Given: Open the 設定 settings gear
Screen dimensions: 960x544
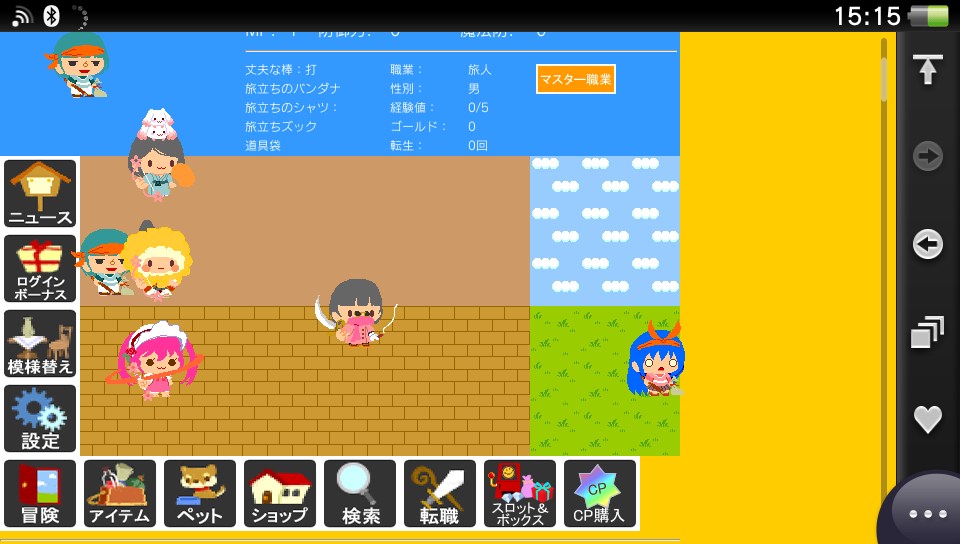Looking at the screenshot, I should pyautogui.click(x=40, y=419).
